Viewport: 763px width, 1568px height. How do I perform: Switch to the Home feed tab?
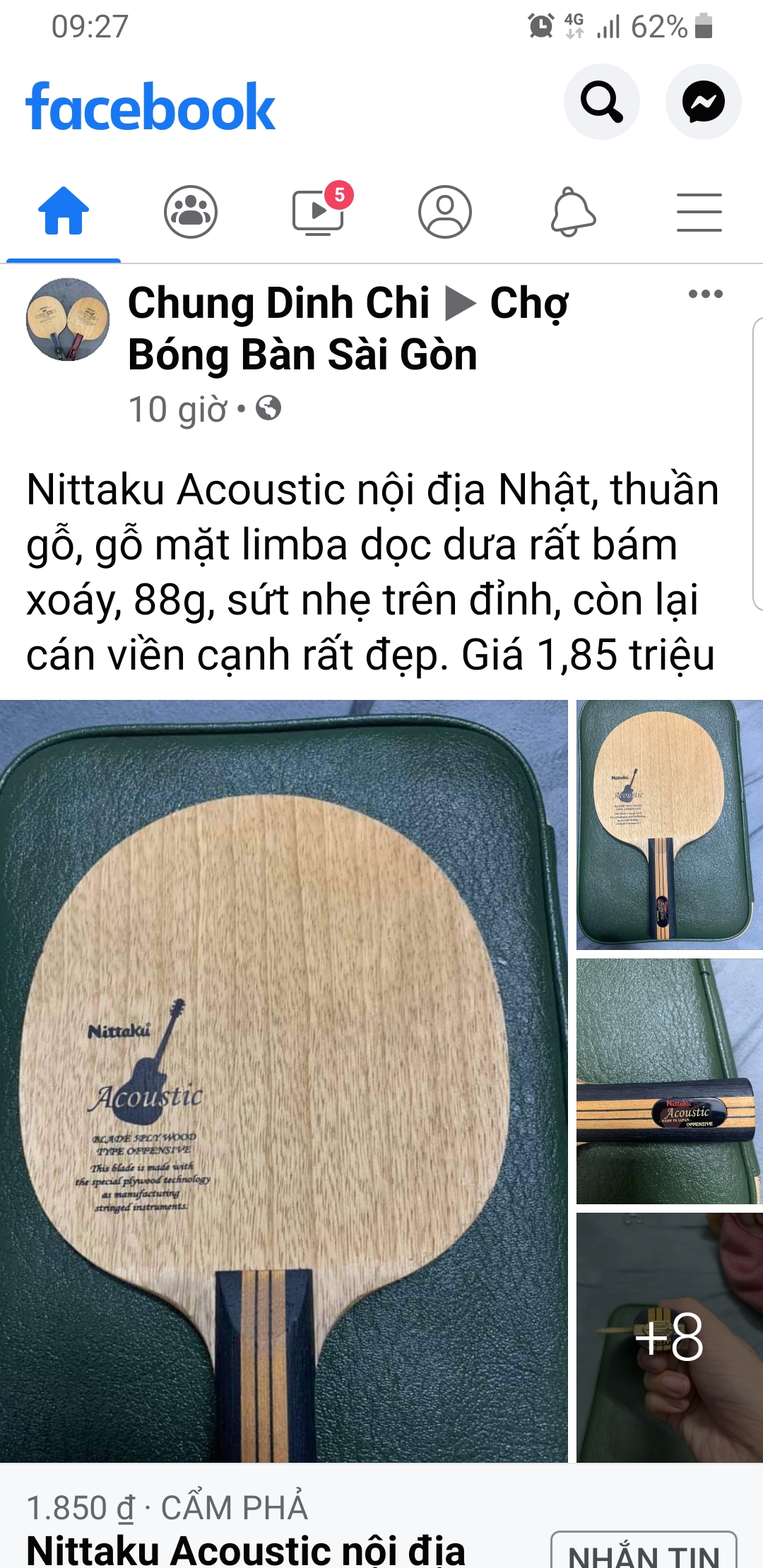(64, 211)
